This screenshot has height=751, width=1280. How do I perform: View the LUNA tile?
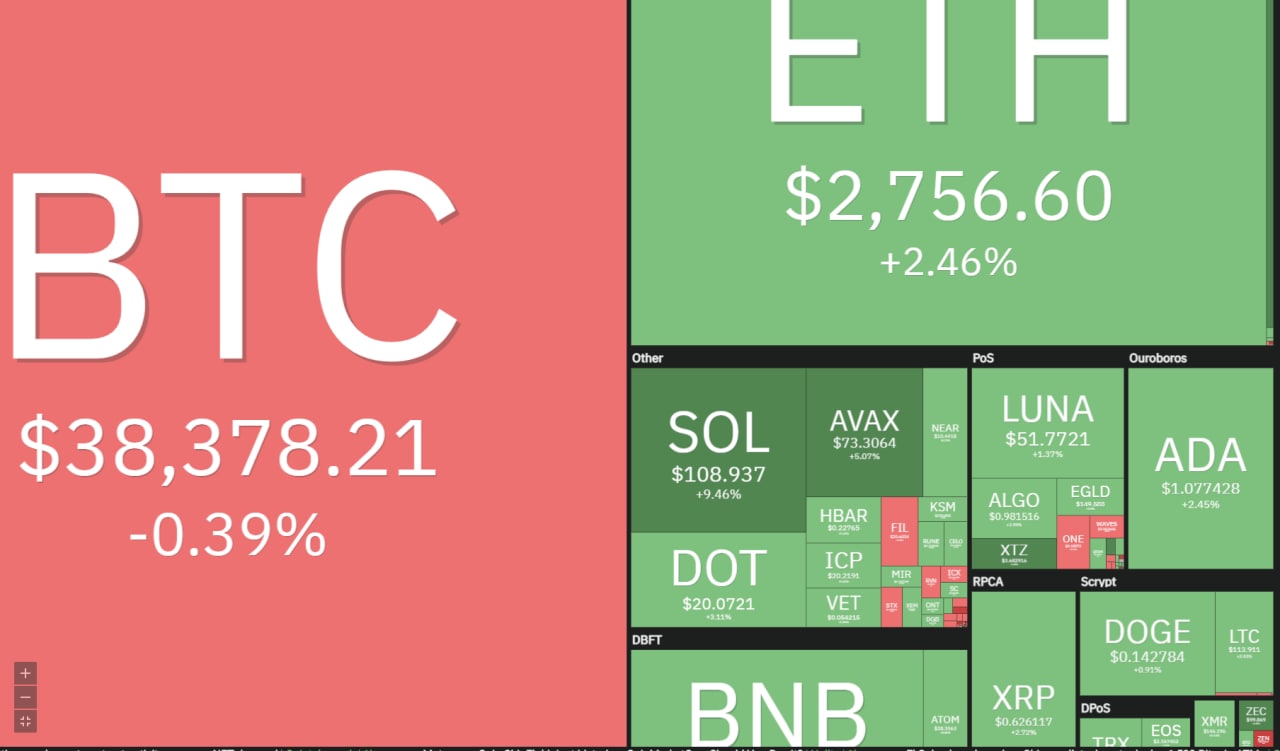(1047, 423)
